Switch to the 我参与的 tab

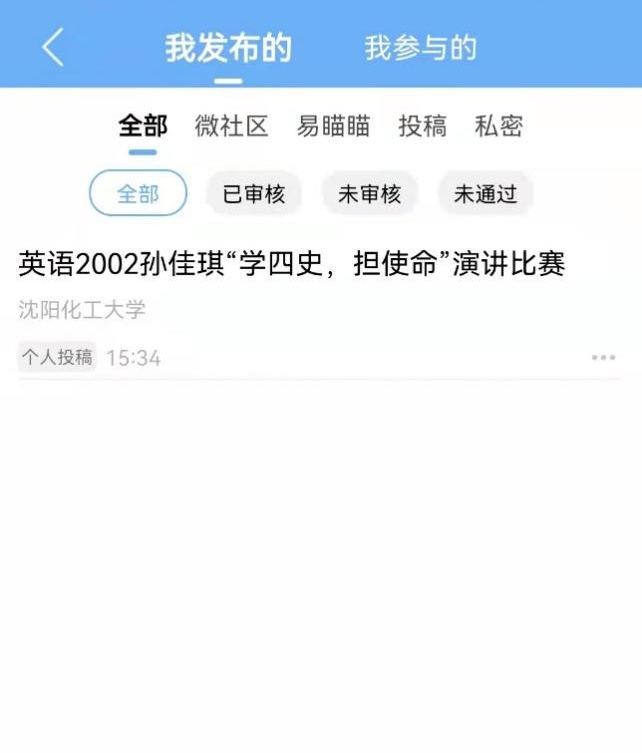pos(420,48)
